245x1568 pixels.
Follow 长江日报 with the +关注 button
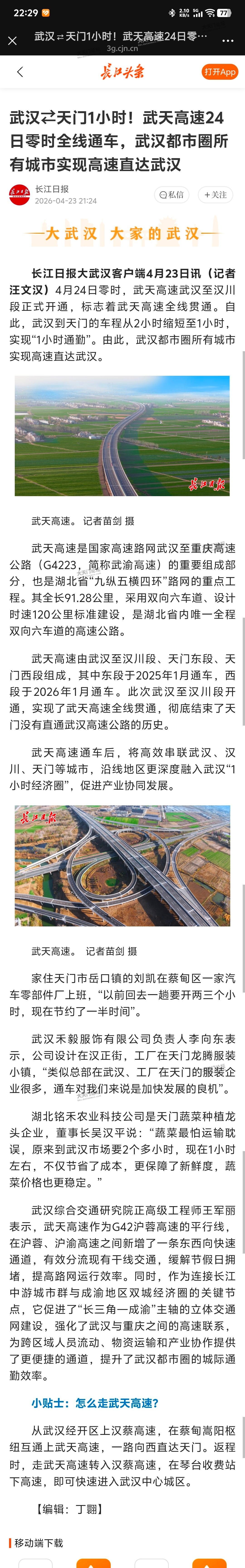pyautogui.click(x=215, y=195)
